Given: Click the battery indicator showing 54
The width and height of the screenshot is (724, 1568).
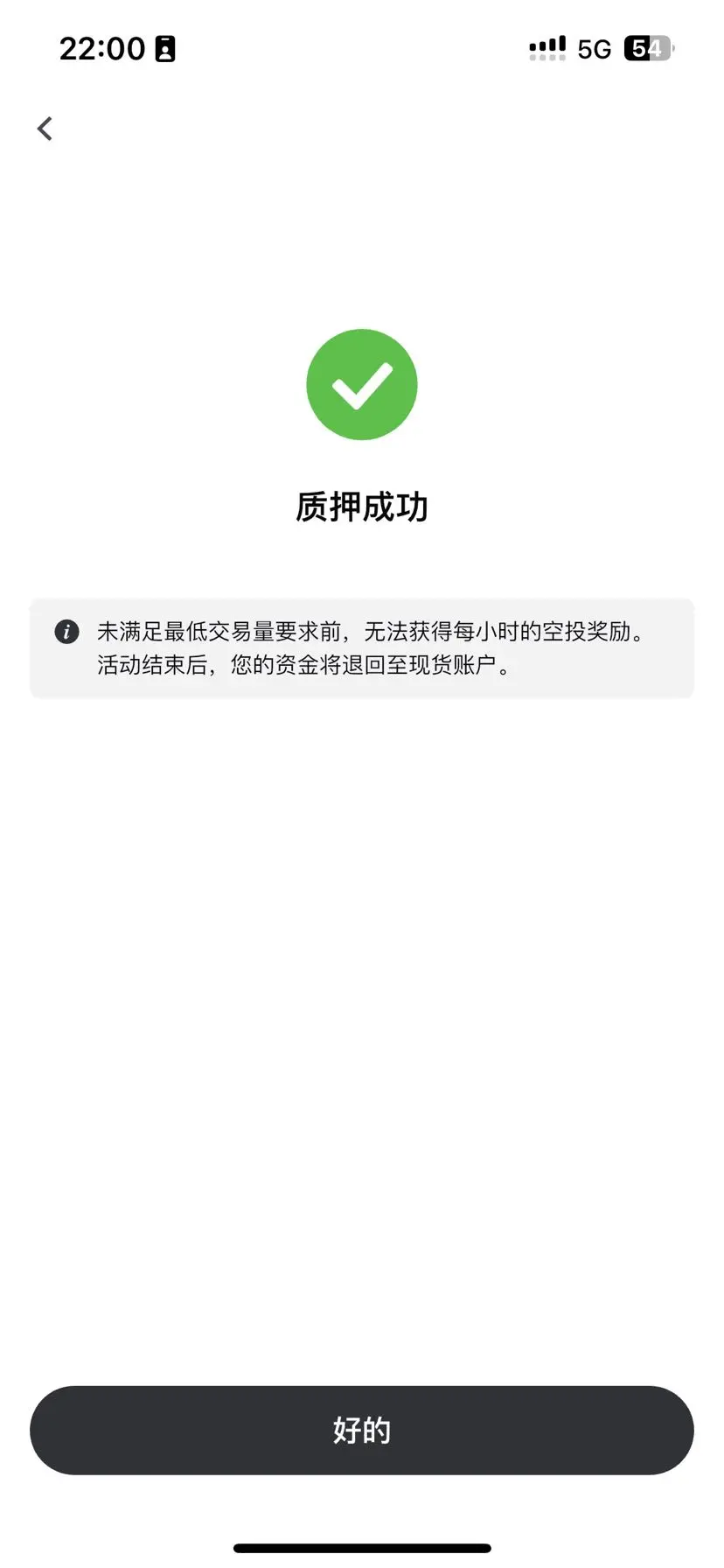Looking at the screenshot, I should (x=649, y=48).
